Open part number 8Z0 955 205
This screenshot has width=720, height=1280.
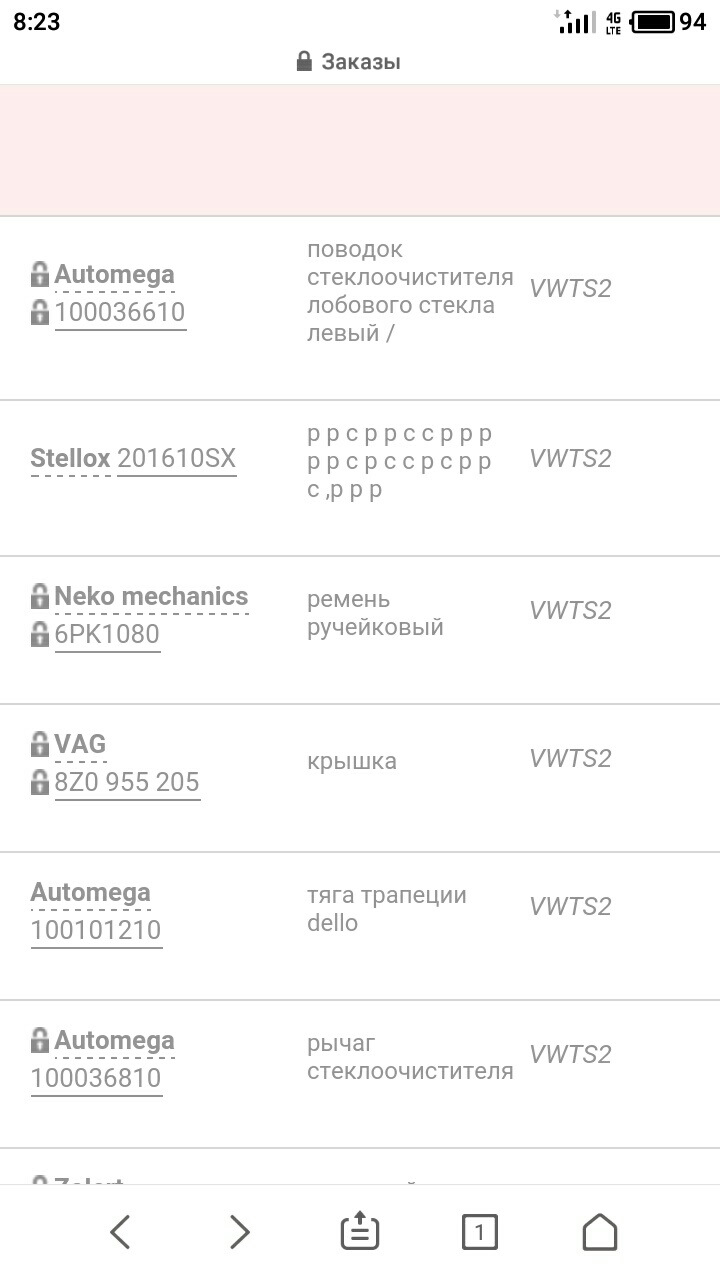click(x=127, y=783)
